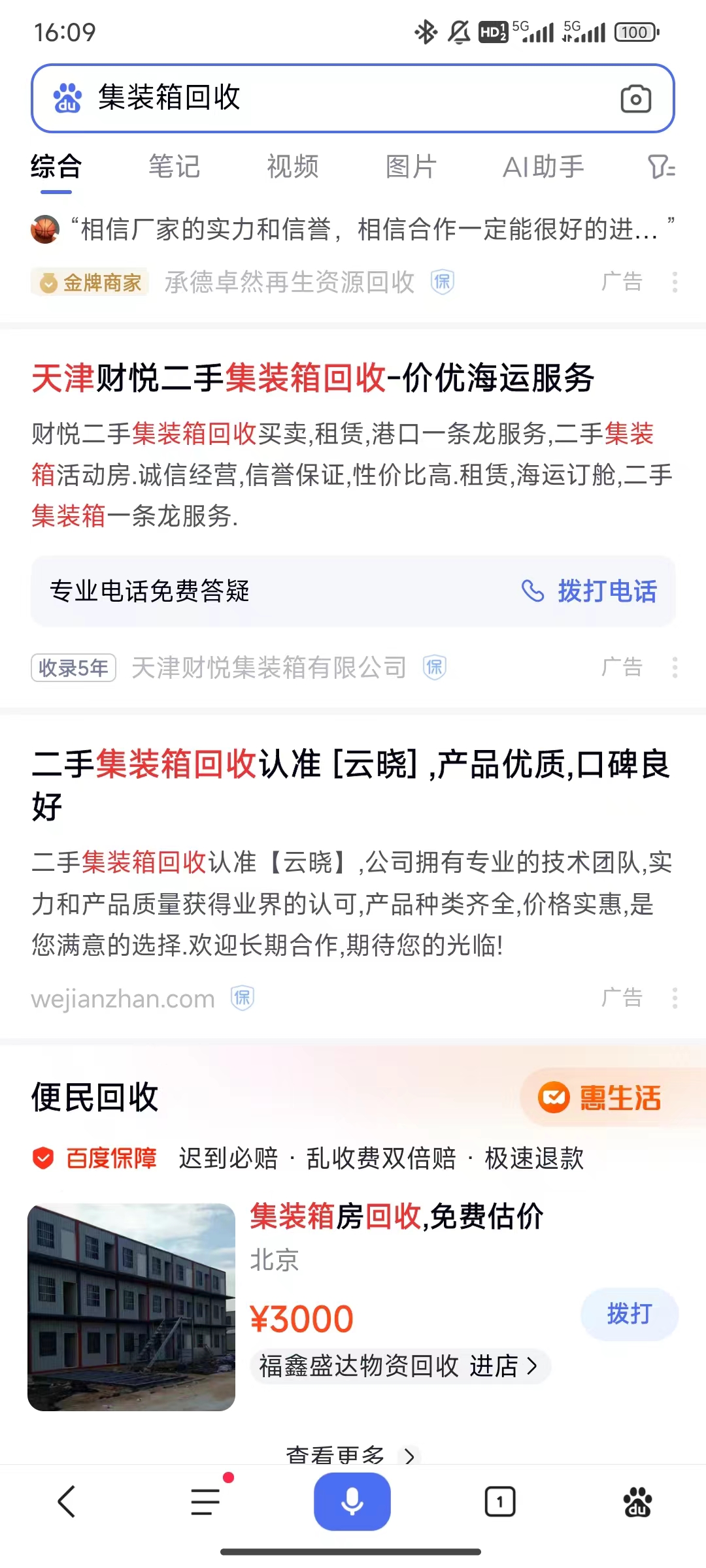The width and height of the screenshot is (706, 1568).
Task: Open more options for 承德卓然再生资源回收 ad
Action: point(675,282)
